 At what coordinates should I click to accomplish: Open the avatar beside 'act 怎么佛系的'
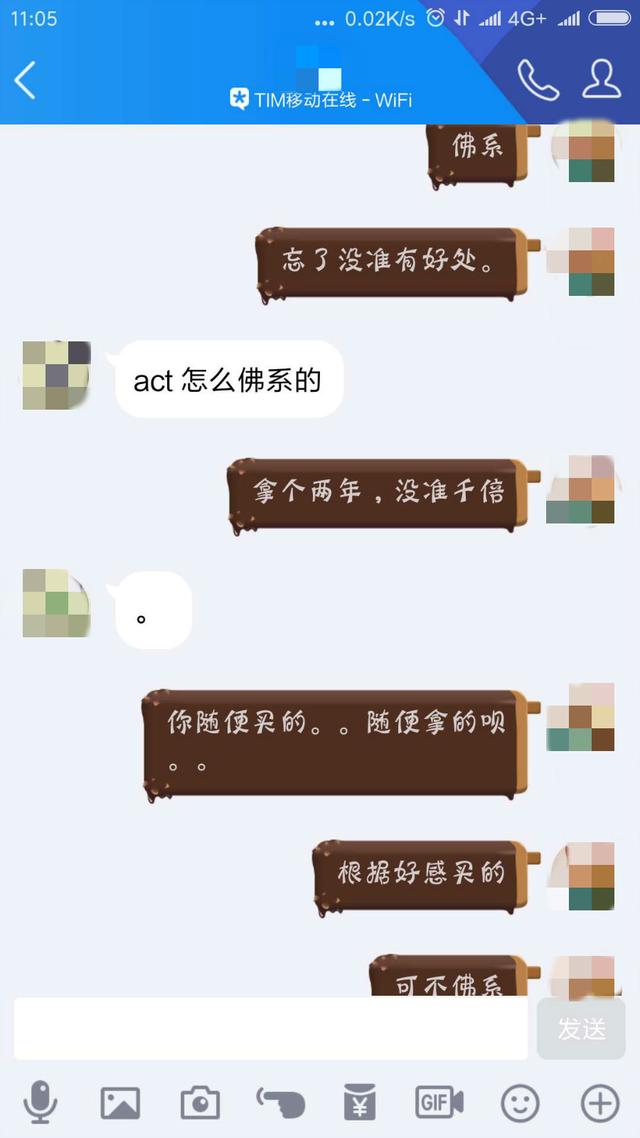click(56, 375)
